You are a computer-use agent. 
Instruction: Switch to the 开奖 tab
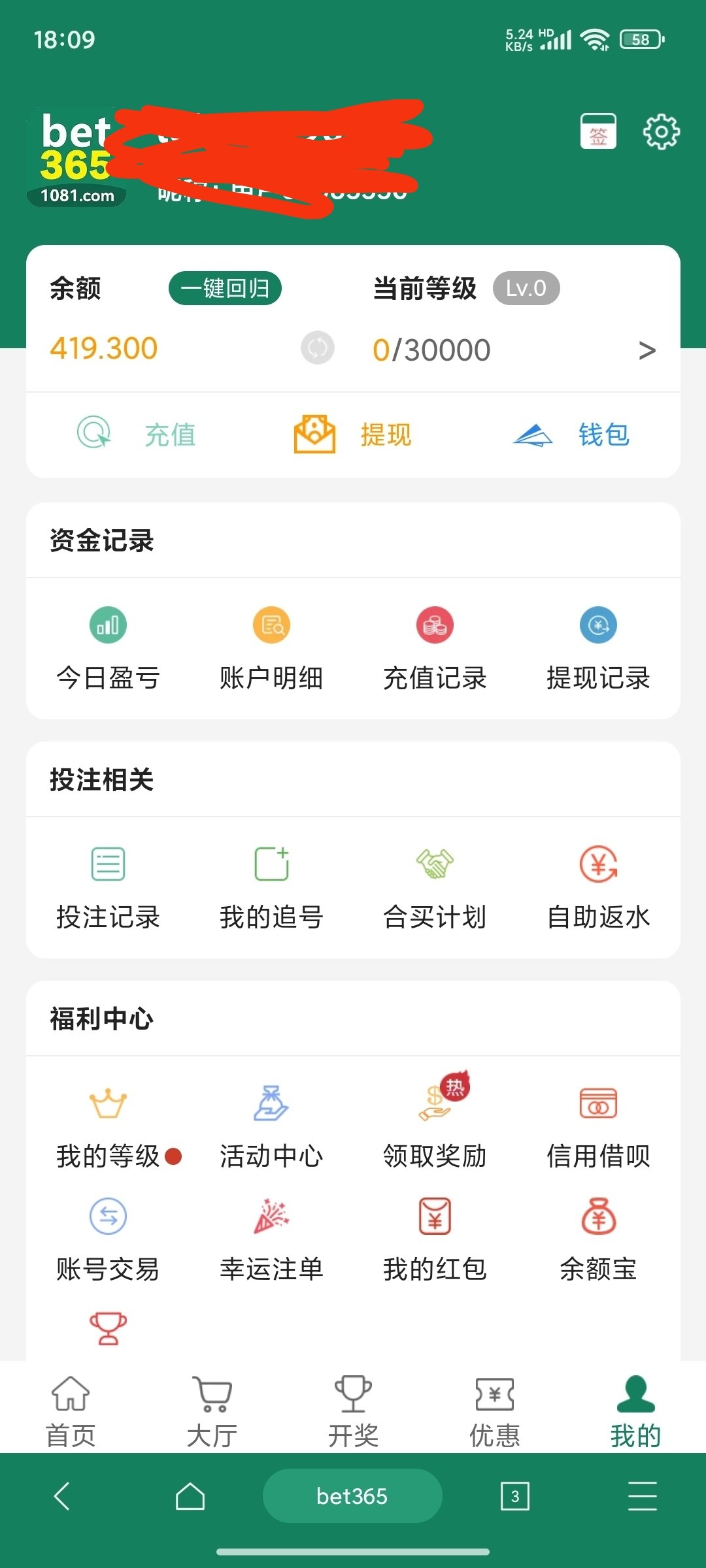tap(353, 1411)
